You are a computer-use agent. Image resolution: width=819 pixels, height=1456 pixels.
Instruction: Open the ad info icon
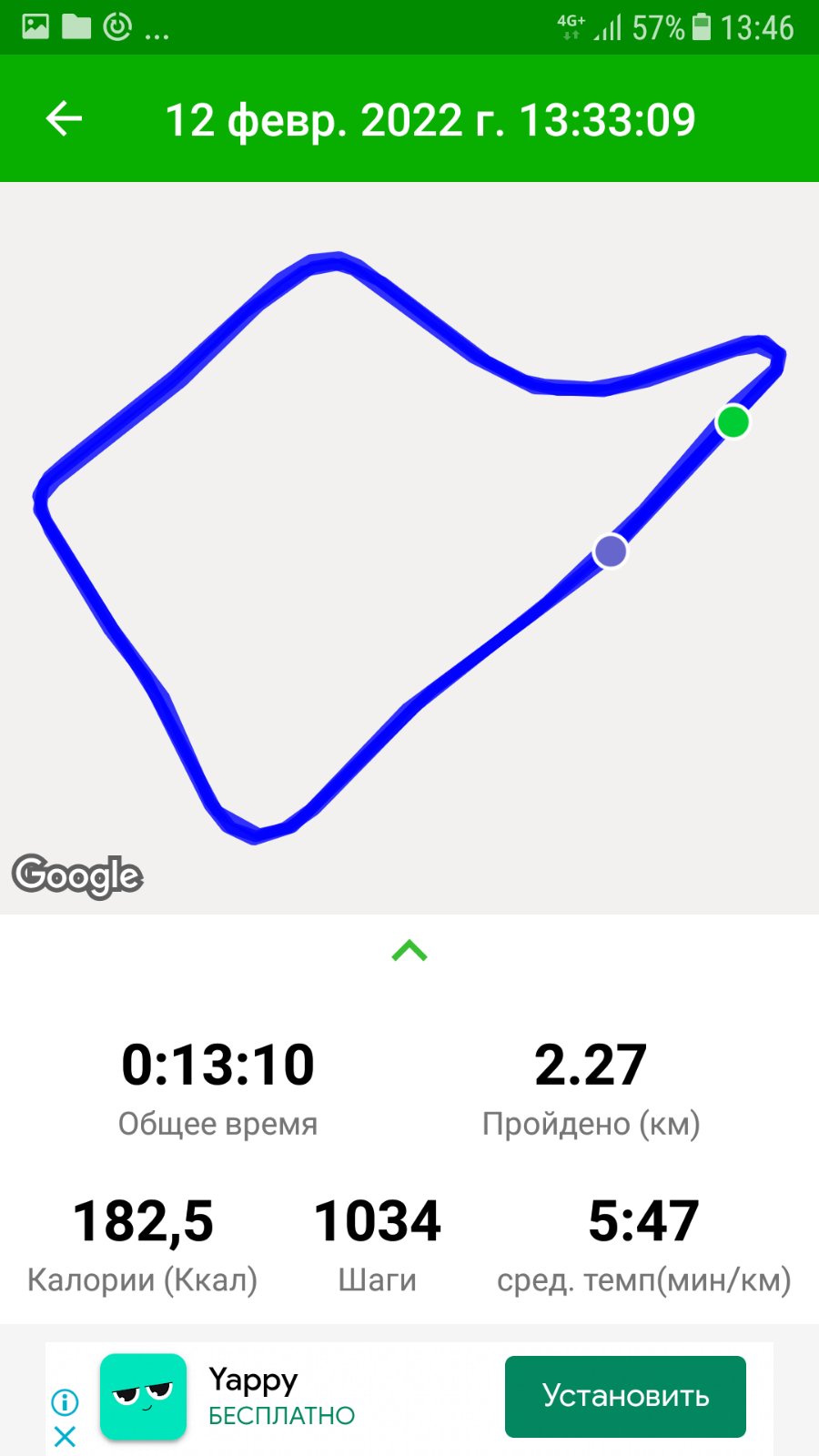[65, 1401]
